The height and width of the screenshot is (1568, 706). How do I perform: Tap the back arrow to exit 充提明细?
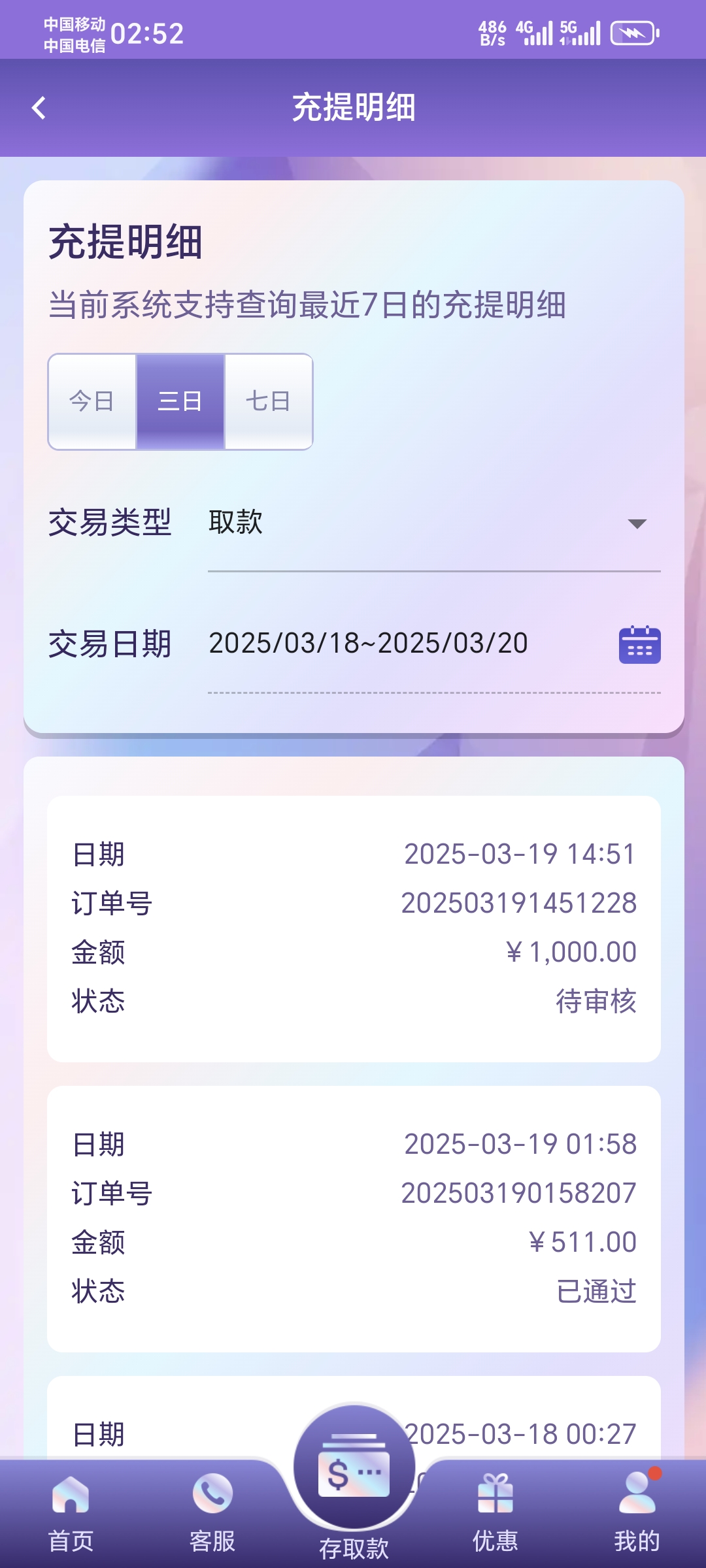pyautogui.click(x=39, y=106)
